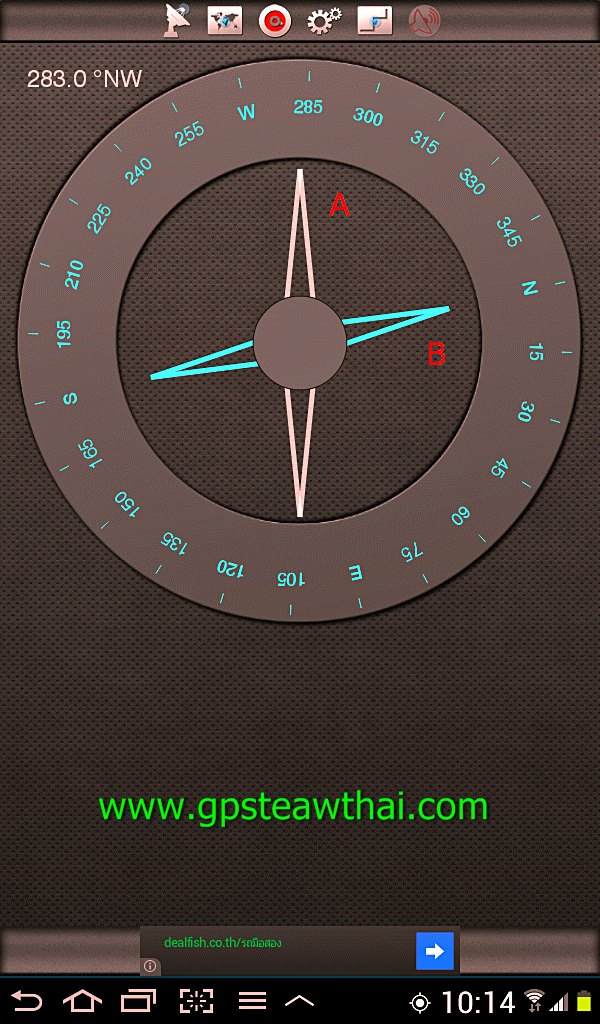Open the world map view
This screenshot has height=1024, width=600.
225,20
